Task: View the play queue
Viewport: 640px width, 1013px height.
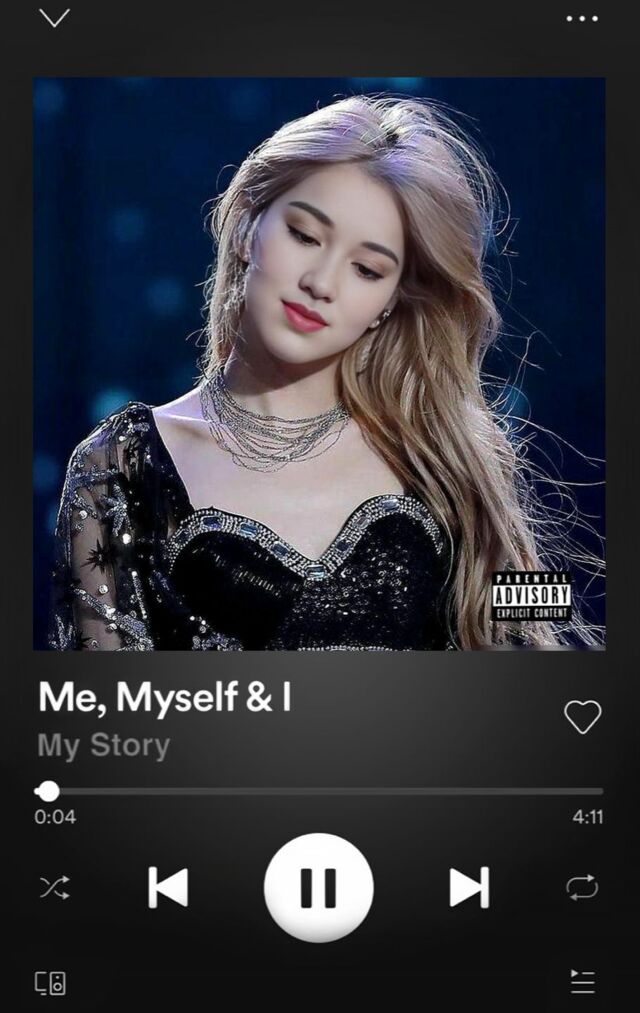Action: tap(582, 982)
